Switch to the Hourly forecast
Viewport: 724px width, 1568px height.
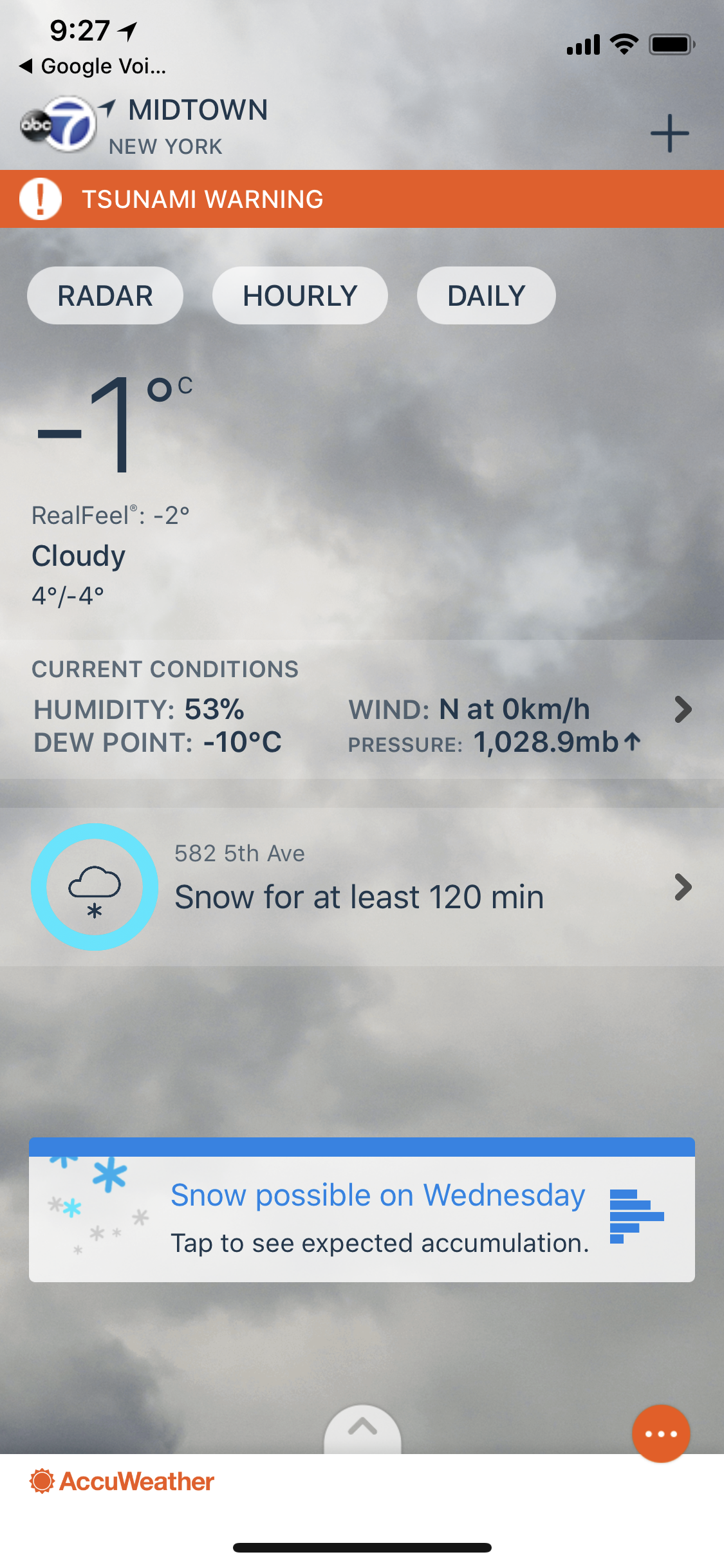pos(300,296)
